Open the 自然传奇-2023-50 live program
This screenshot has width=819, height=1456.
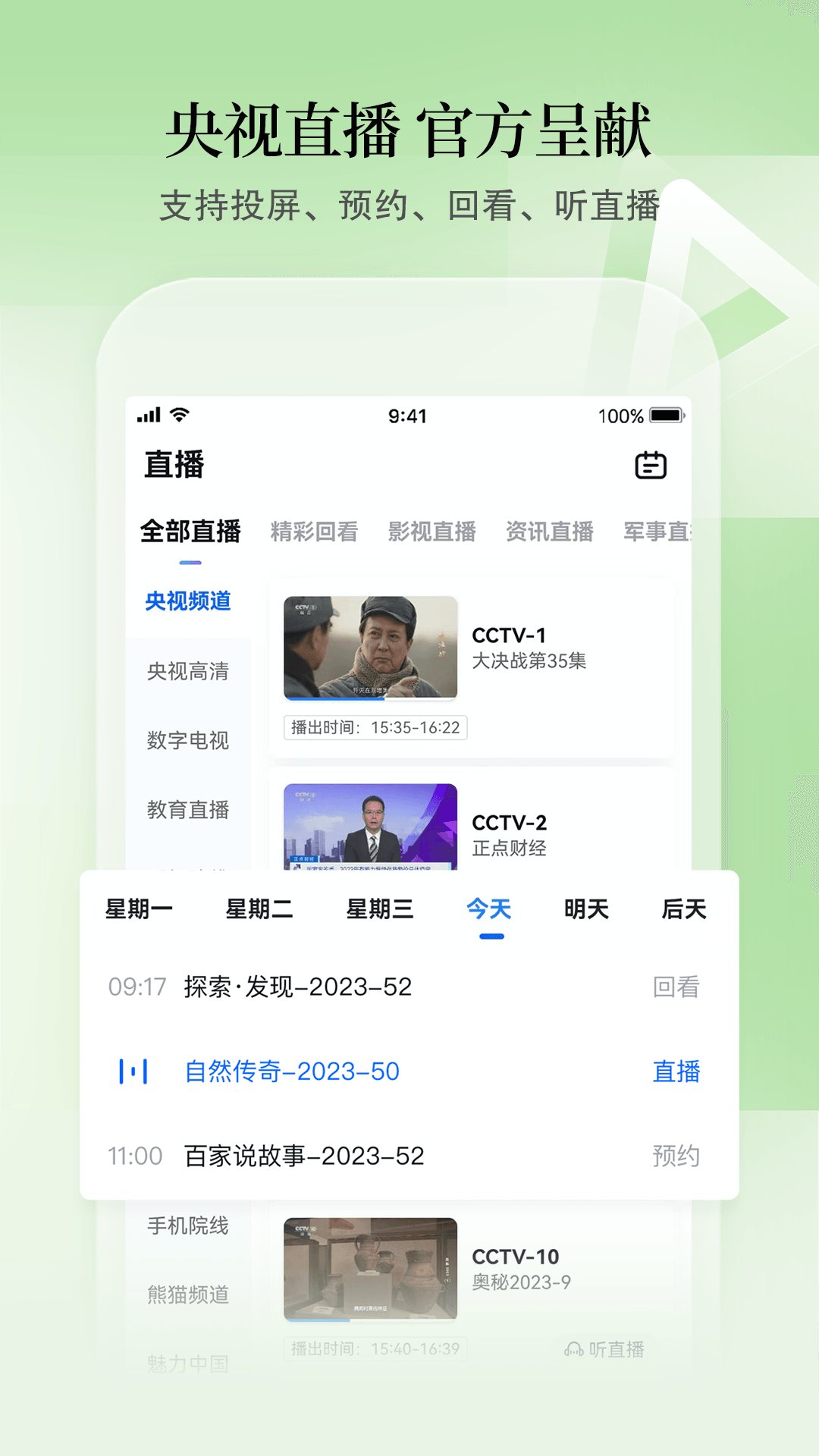[x=292, y=1071]
